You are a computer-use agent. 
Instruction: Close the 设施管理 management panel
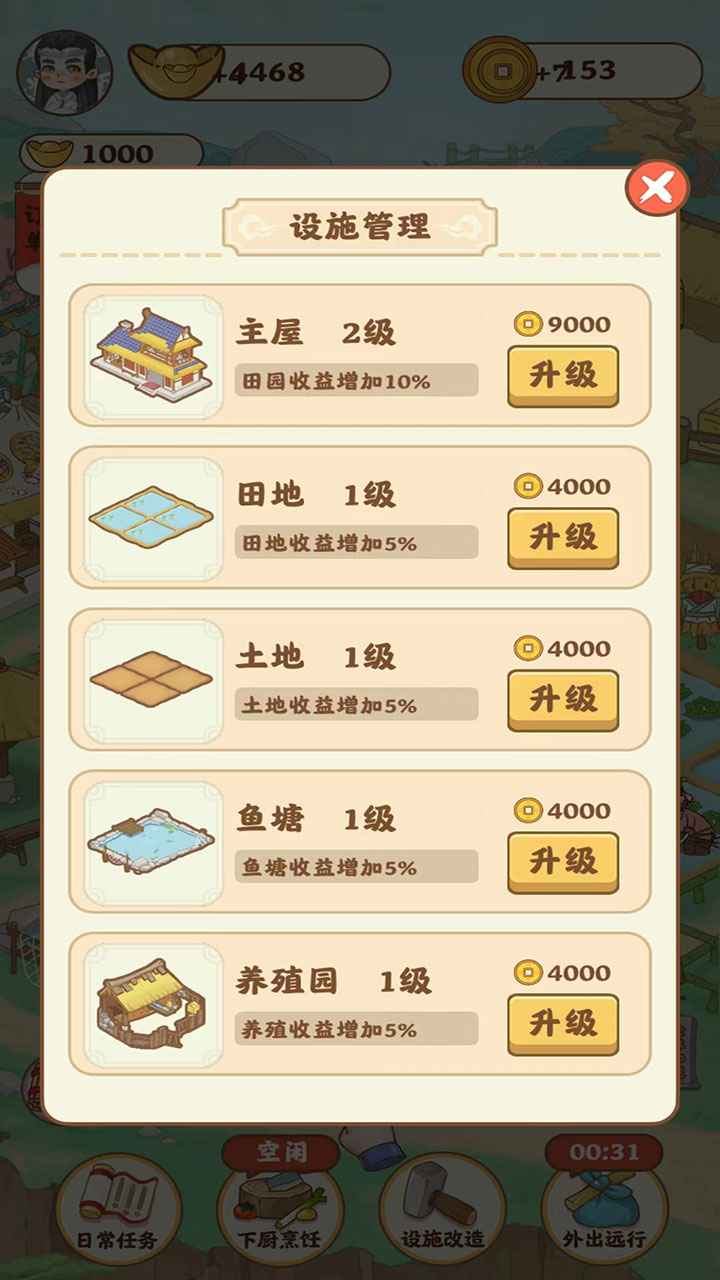click(656, 187)
